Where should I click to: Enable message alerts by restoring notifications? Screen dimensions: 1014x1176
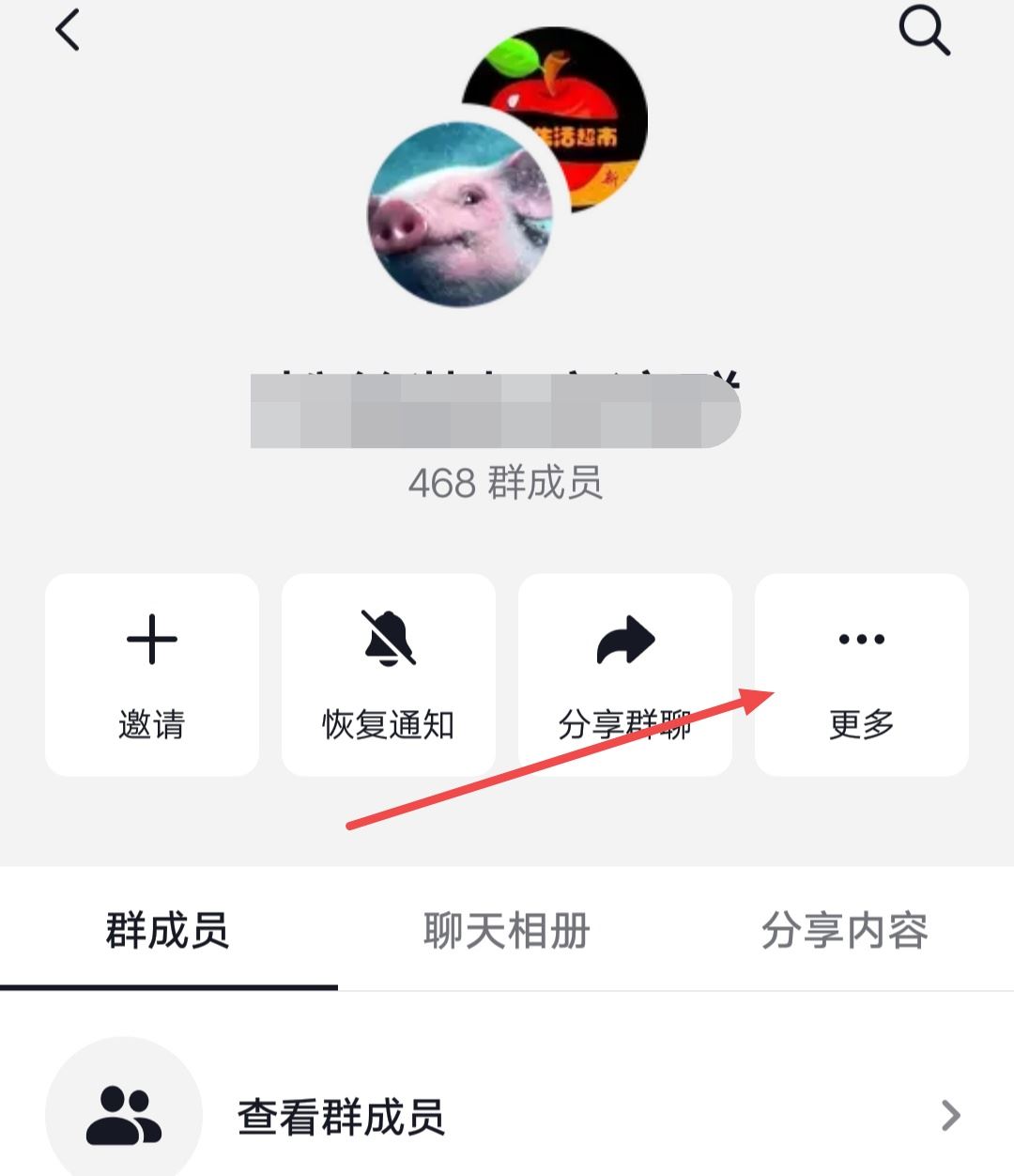[389, 723]
